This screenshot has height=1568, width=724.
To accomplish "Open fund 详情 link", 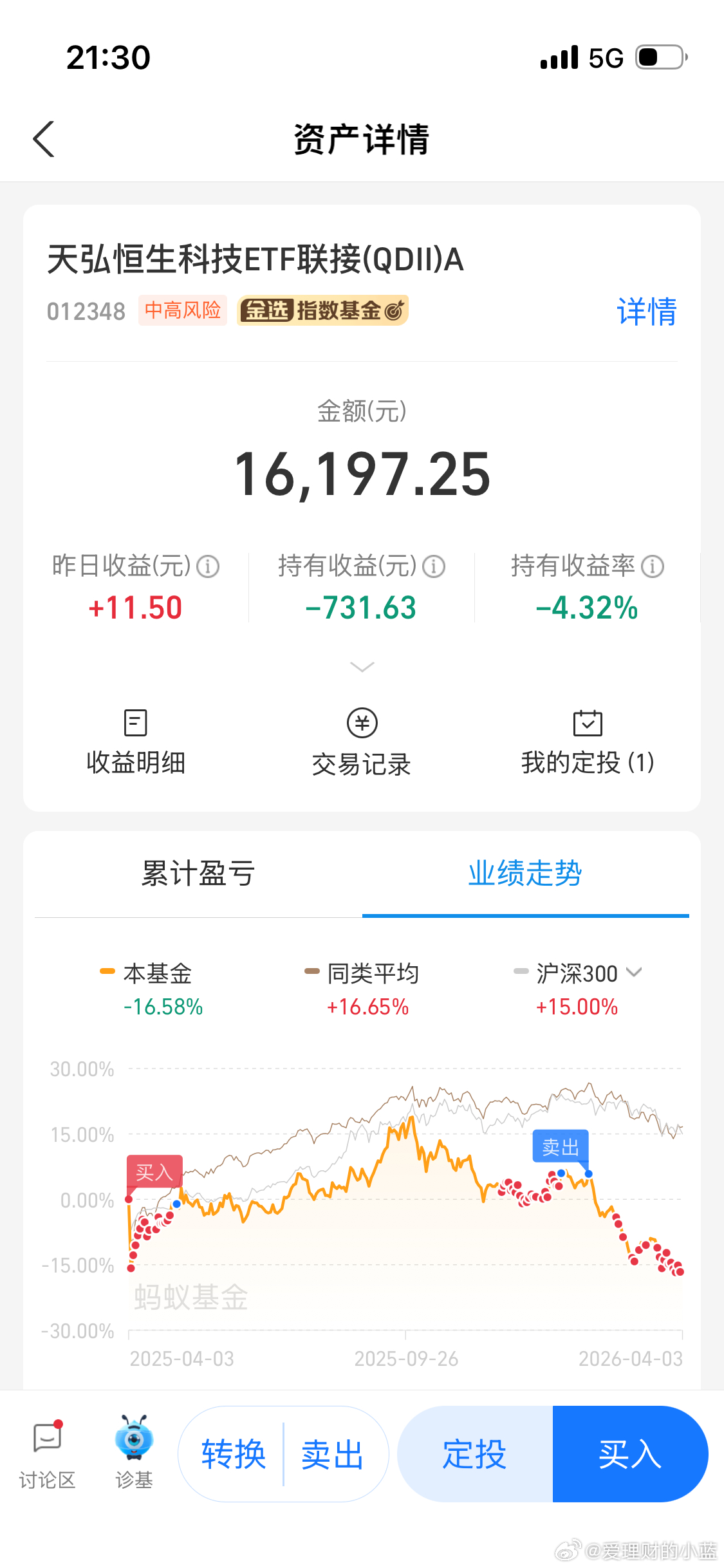I will pos(645,311).
